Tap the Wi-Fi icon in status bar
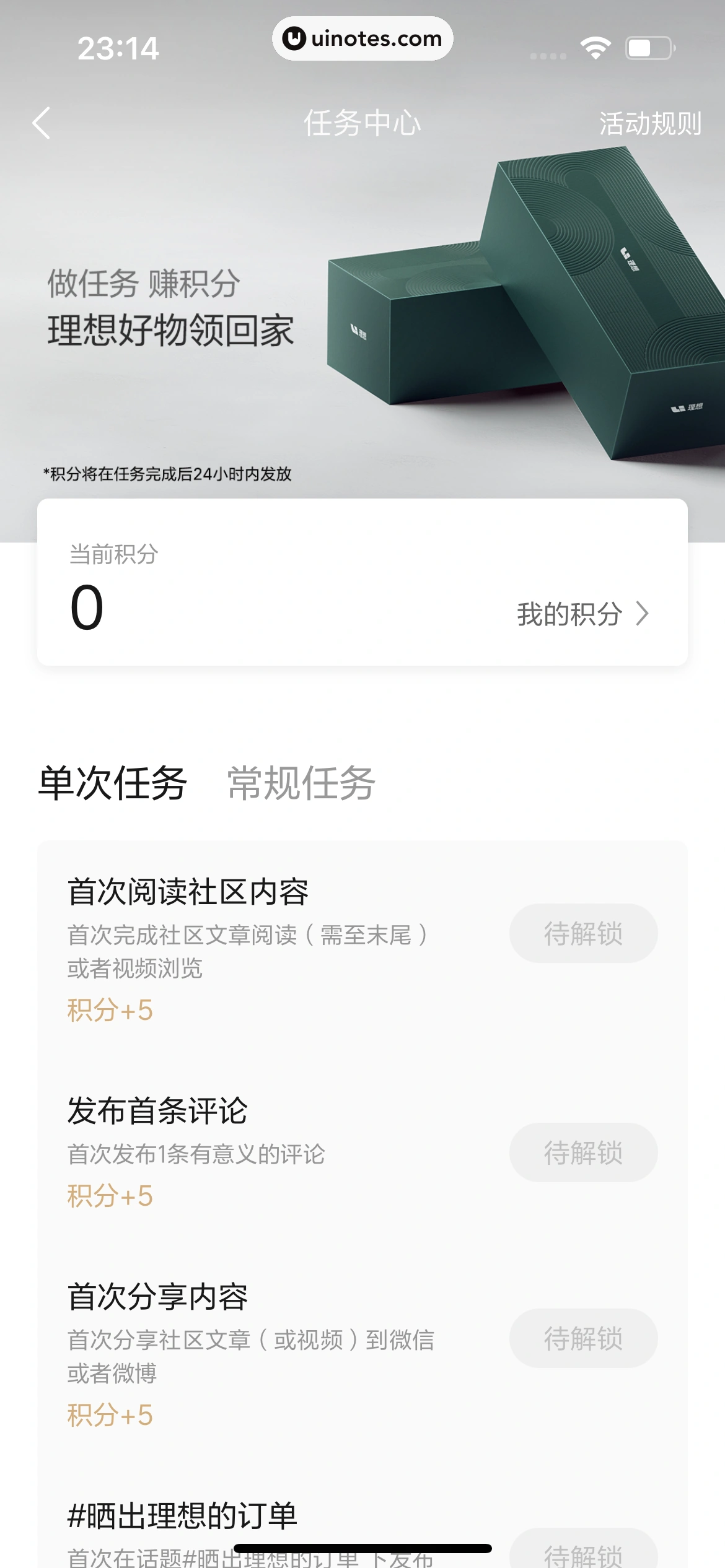725x1568 pixels. click(595, 47)
